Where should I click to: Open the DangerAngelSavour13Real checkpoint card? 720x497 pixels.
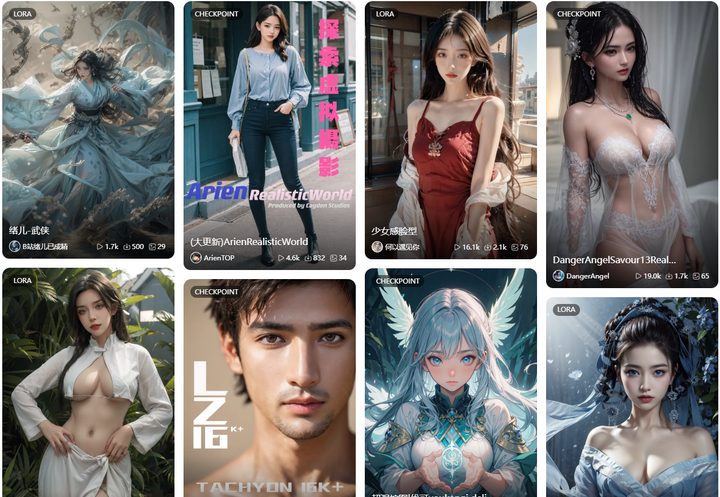pyautogui.click(x=632, y=130)
